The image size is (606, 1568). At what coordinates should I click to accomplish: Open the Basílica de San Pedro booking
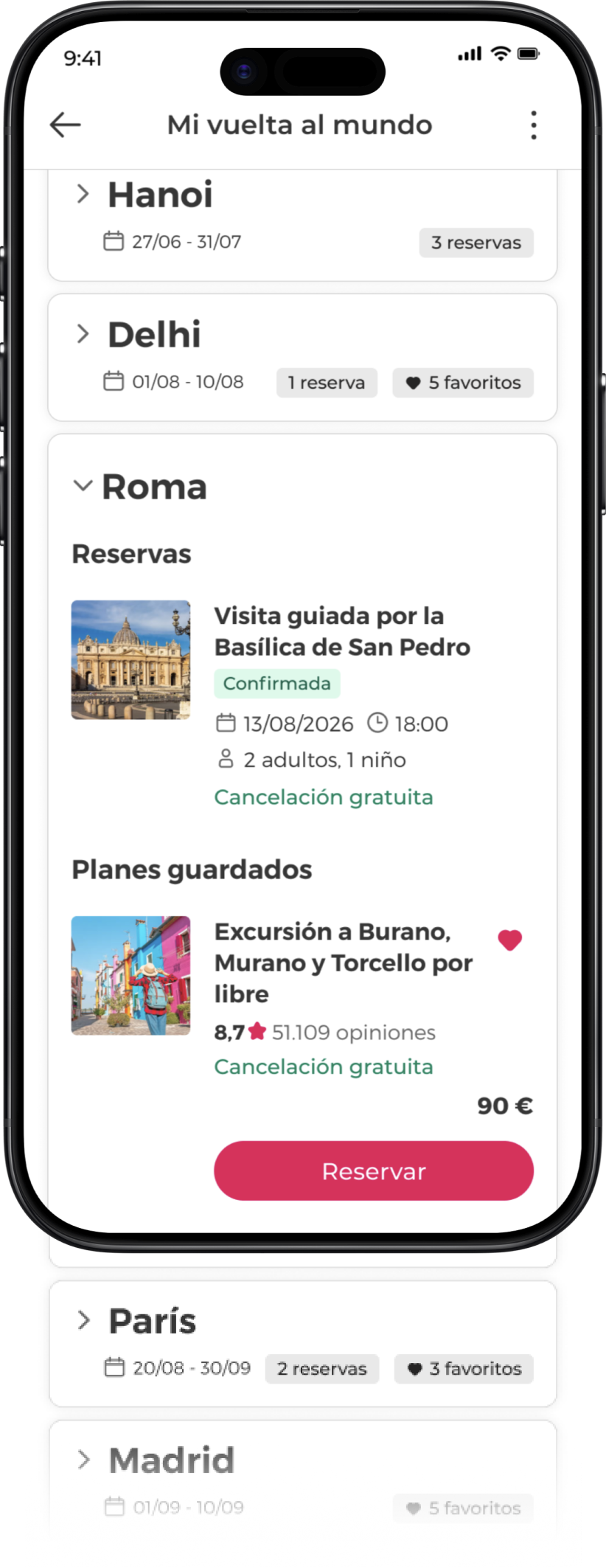point(341,631)
